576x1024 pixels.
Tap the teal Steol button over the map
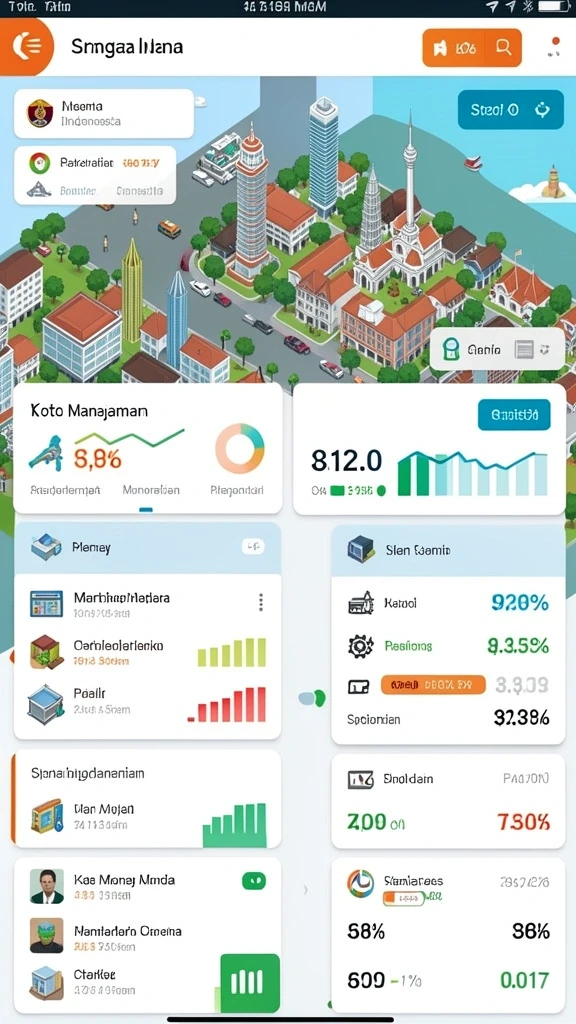(x=510, y=110)
